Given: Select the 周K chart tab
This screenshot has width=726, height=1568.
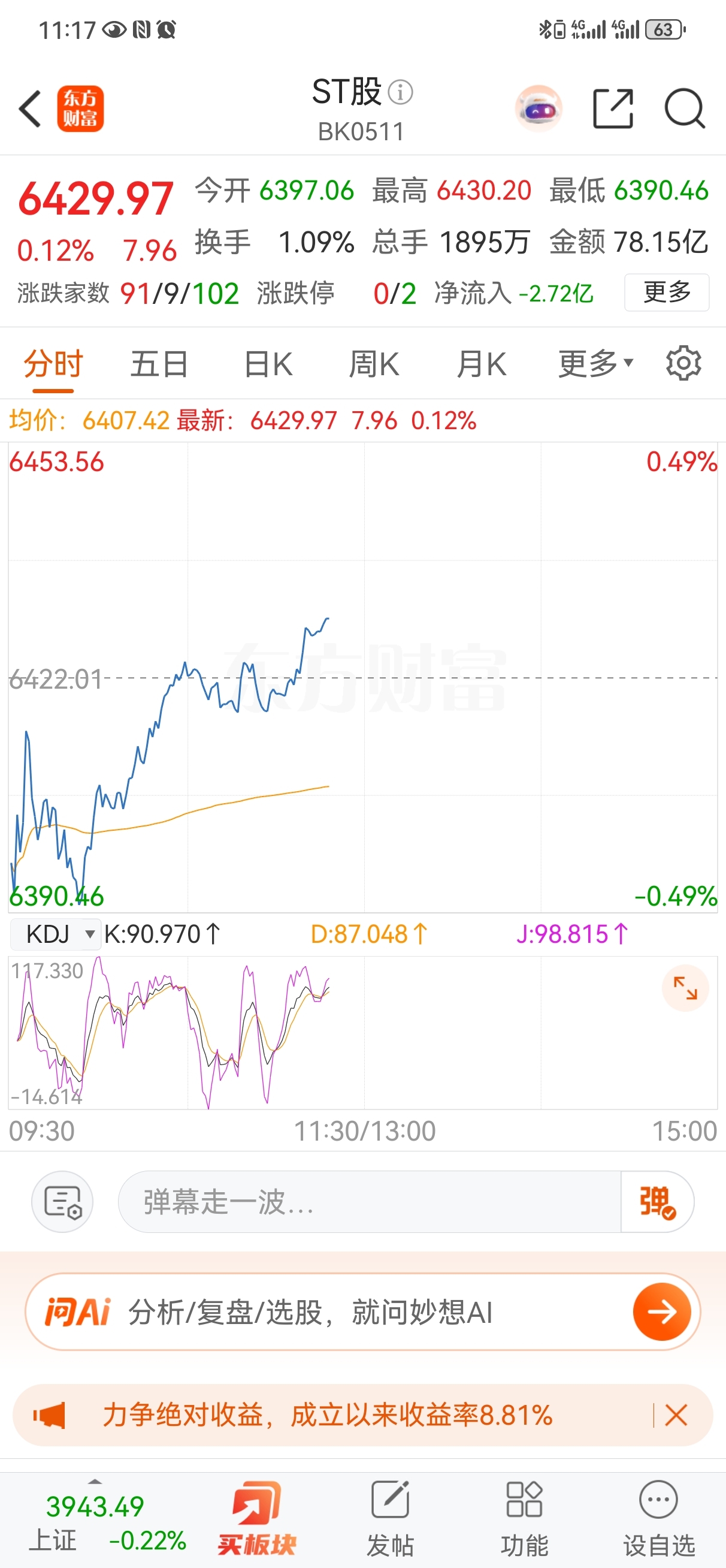Looking at the screenshot, I should click(x=374, y=364).
